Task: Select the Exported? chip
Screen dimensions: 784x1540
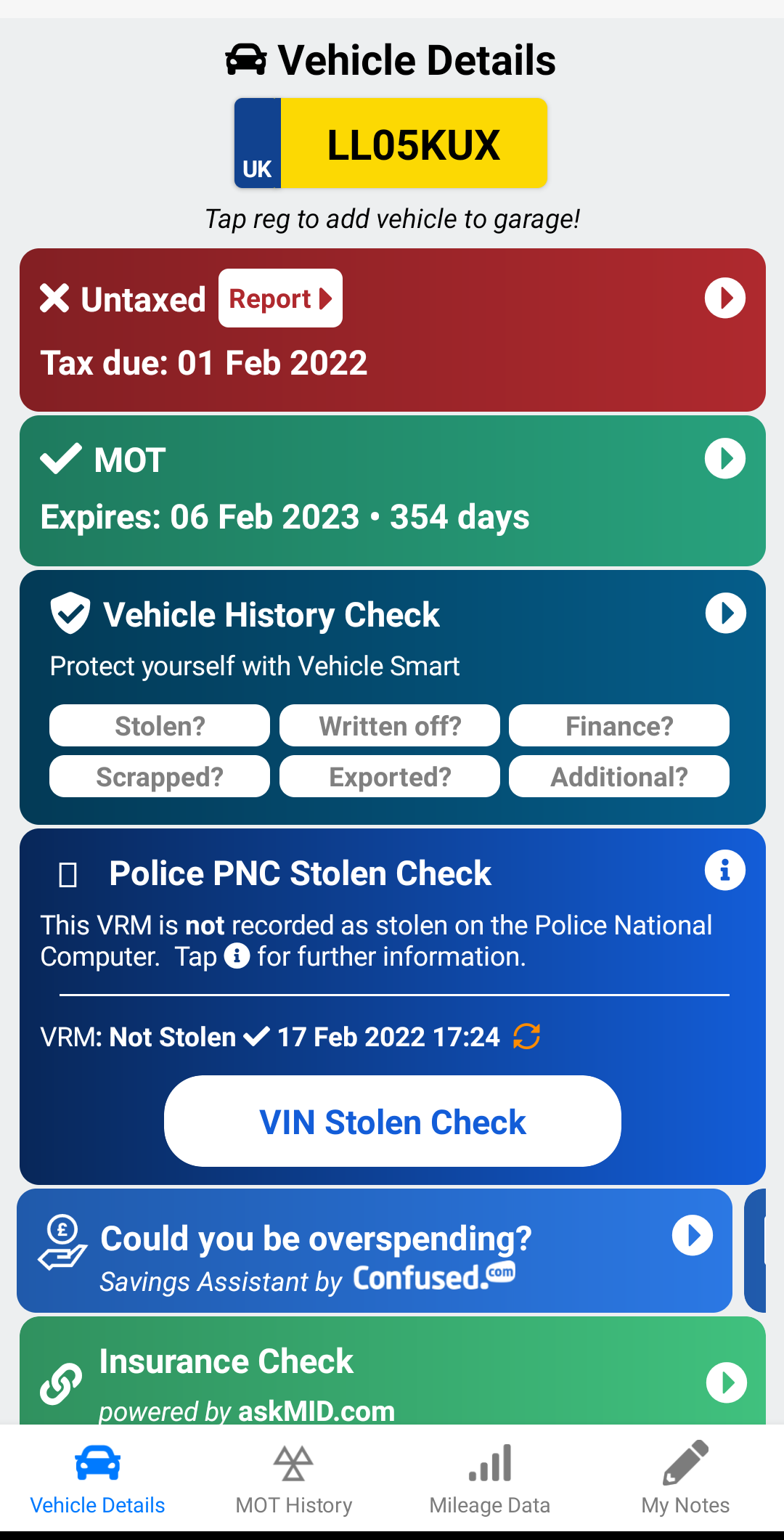Action: (390, 777)
